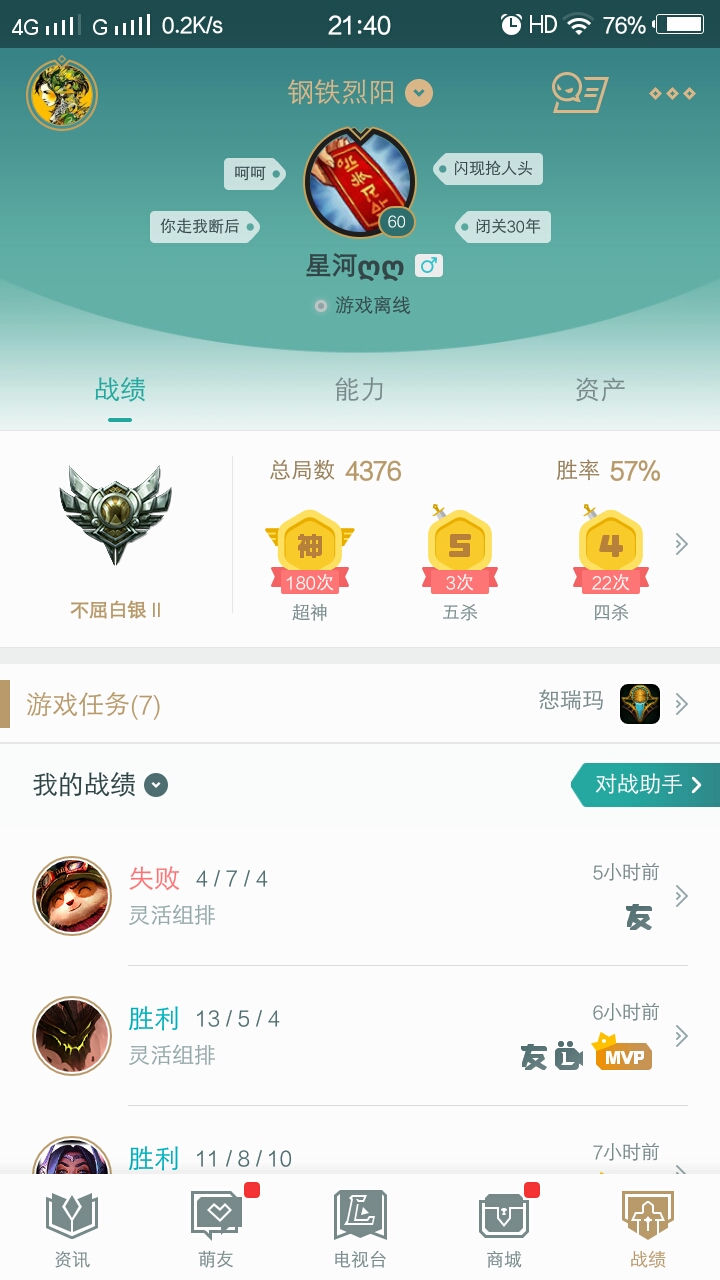This screenshot has width=720, height=1280.
Task: Select the 资讯 tab in bottom navigation
Action: click(x=71, y=1224)
